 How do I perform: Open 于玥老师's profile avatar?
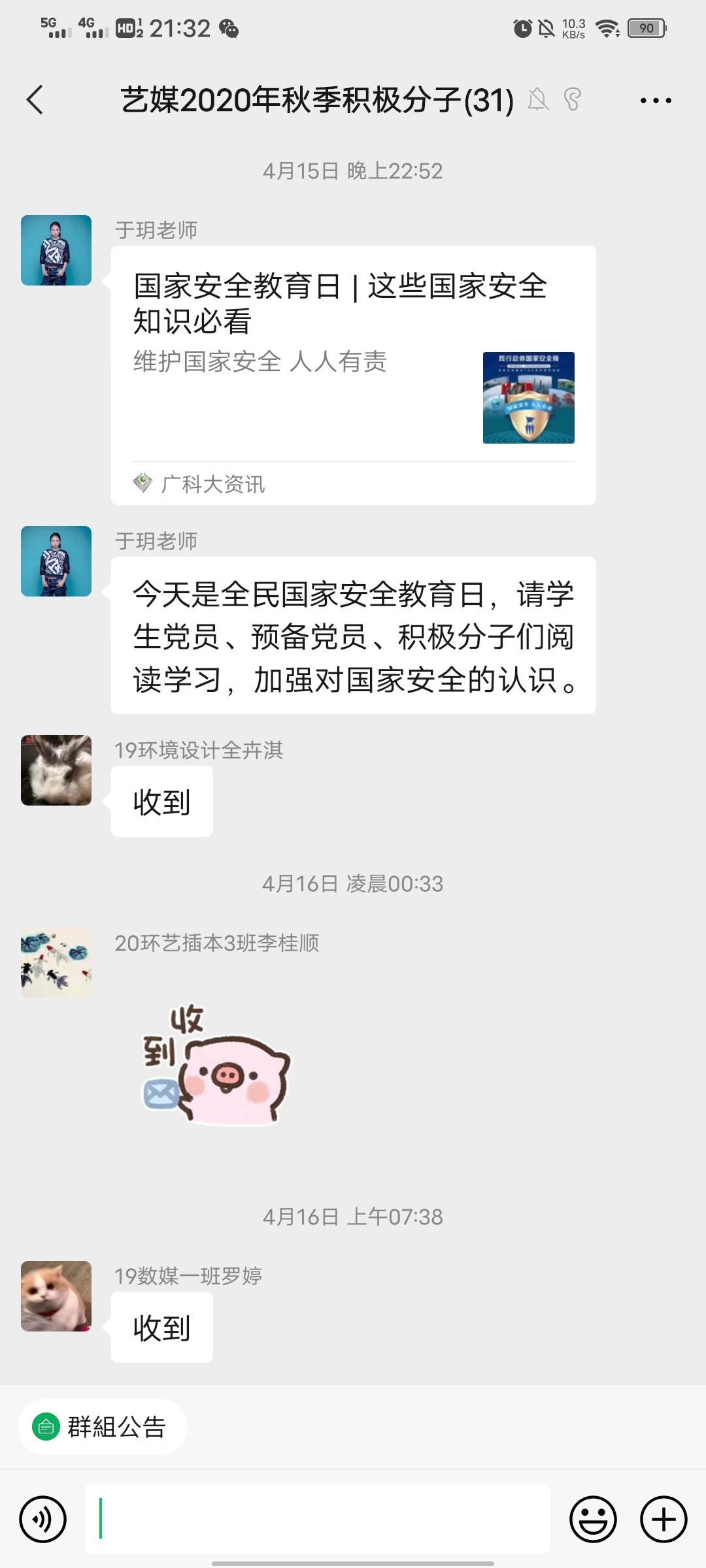pos(56,250)
